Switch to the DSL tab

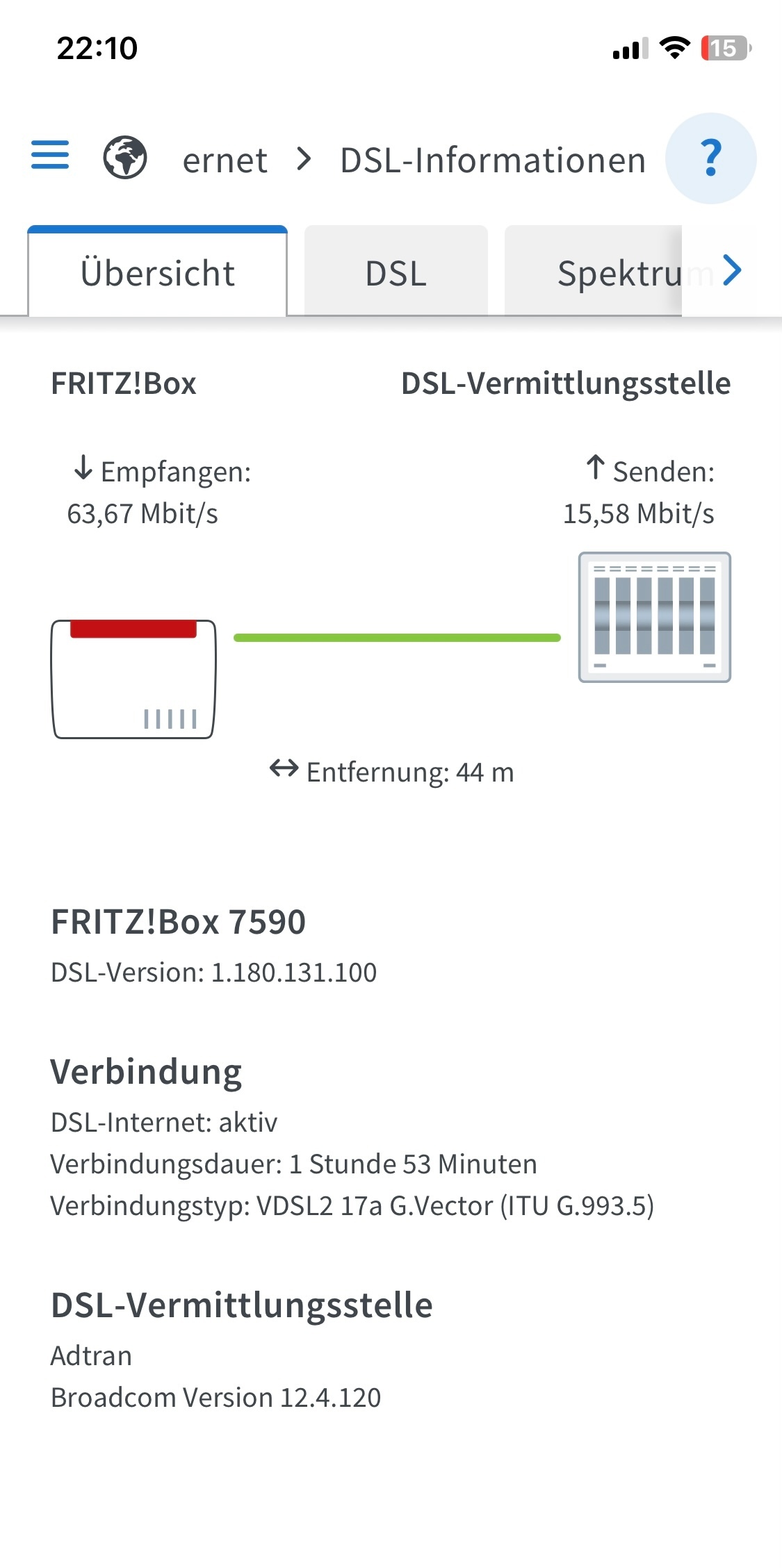point(396,272)
